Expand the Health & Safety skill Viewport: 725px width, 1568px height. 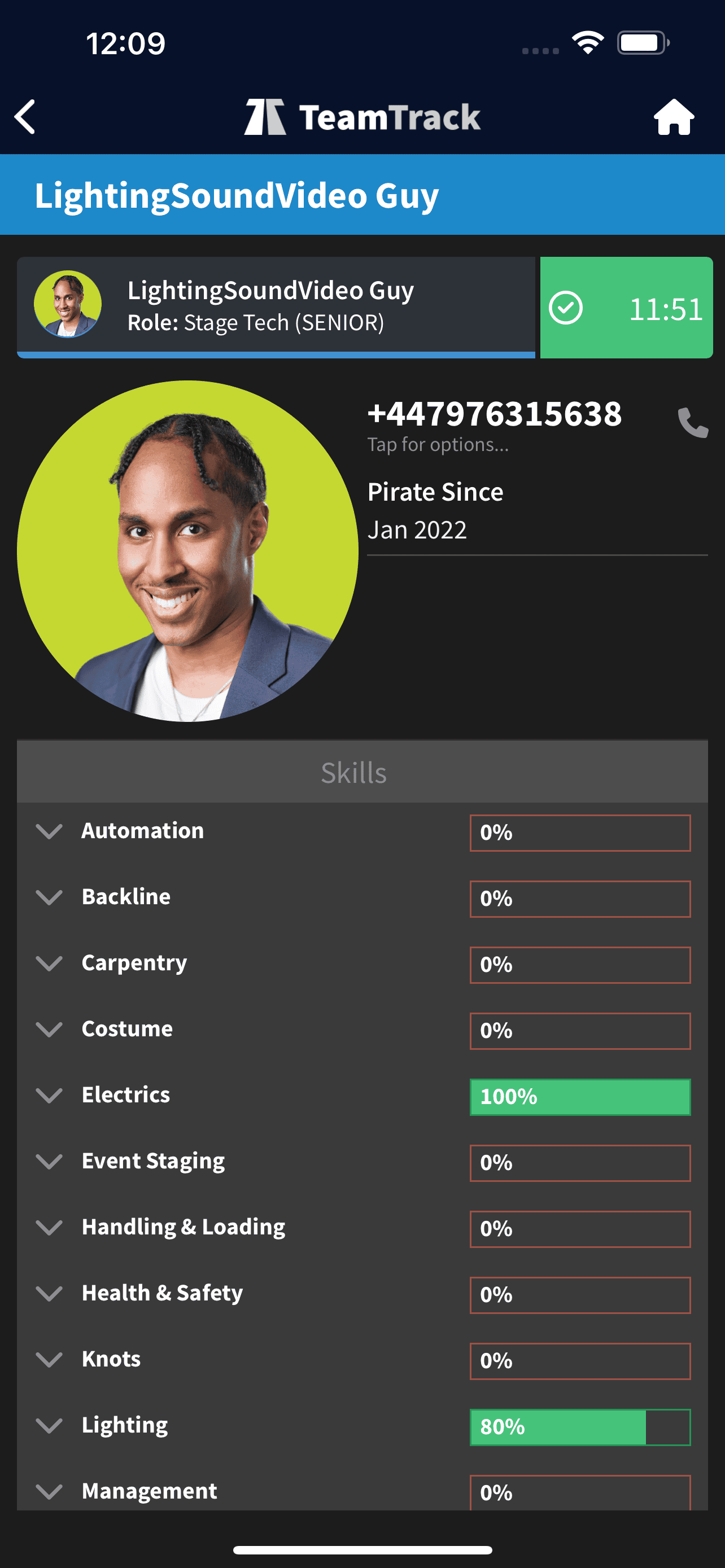point(49,1294)
